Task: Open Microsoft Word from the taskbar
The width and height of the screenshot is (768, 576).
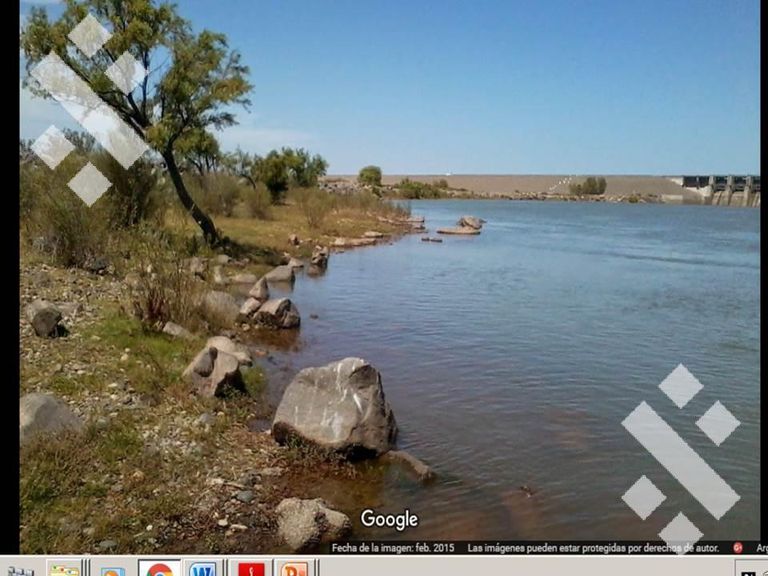Action: point(203,570)
